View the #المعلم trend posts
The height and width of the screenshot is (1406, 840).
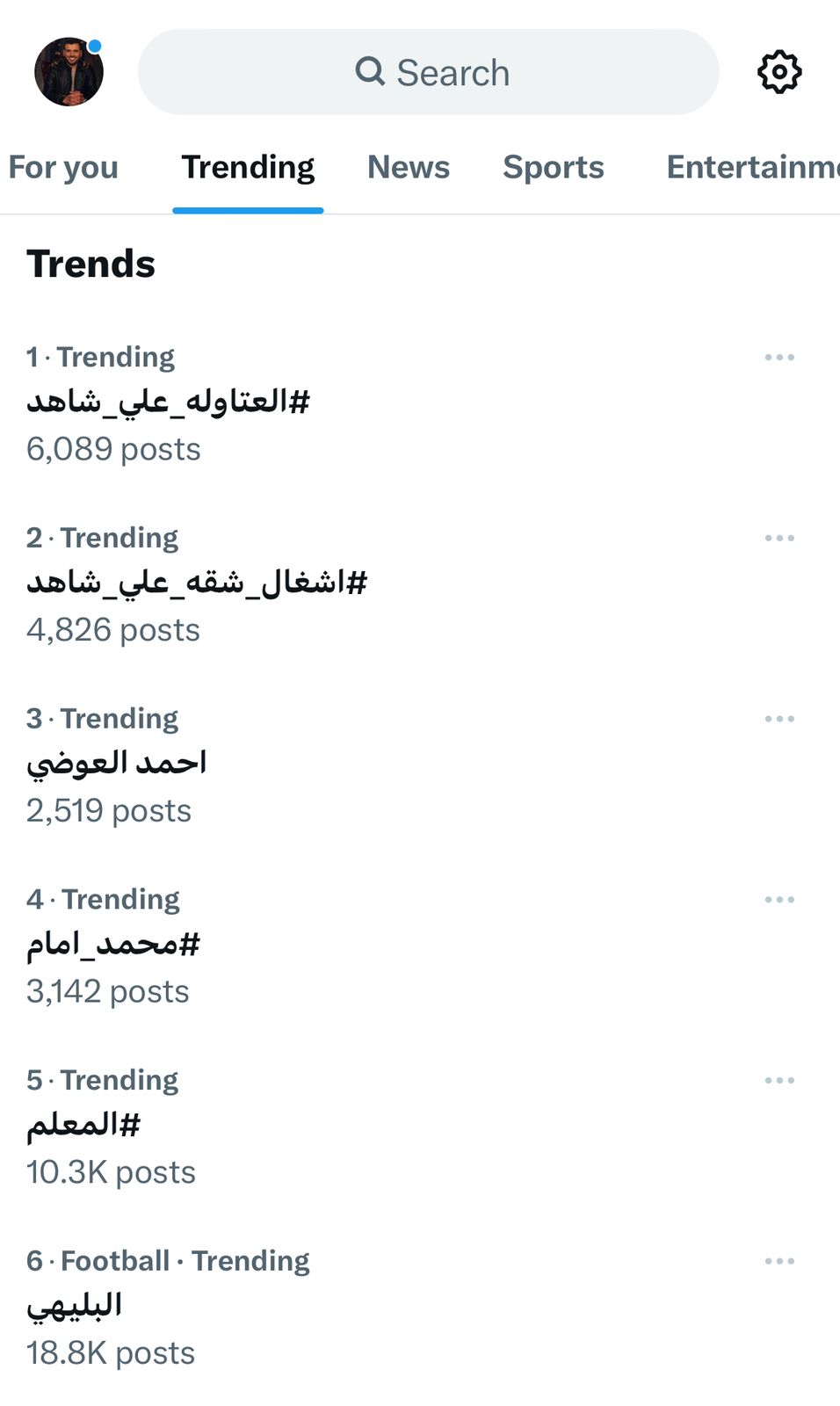click(x=83, y=1125)
